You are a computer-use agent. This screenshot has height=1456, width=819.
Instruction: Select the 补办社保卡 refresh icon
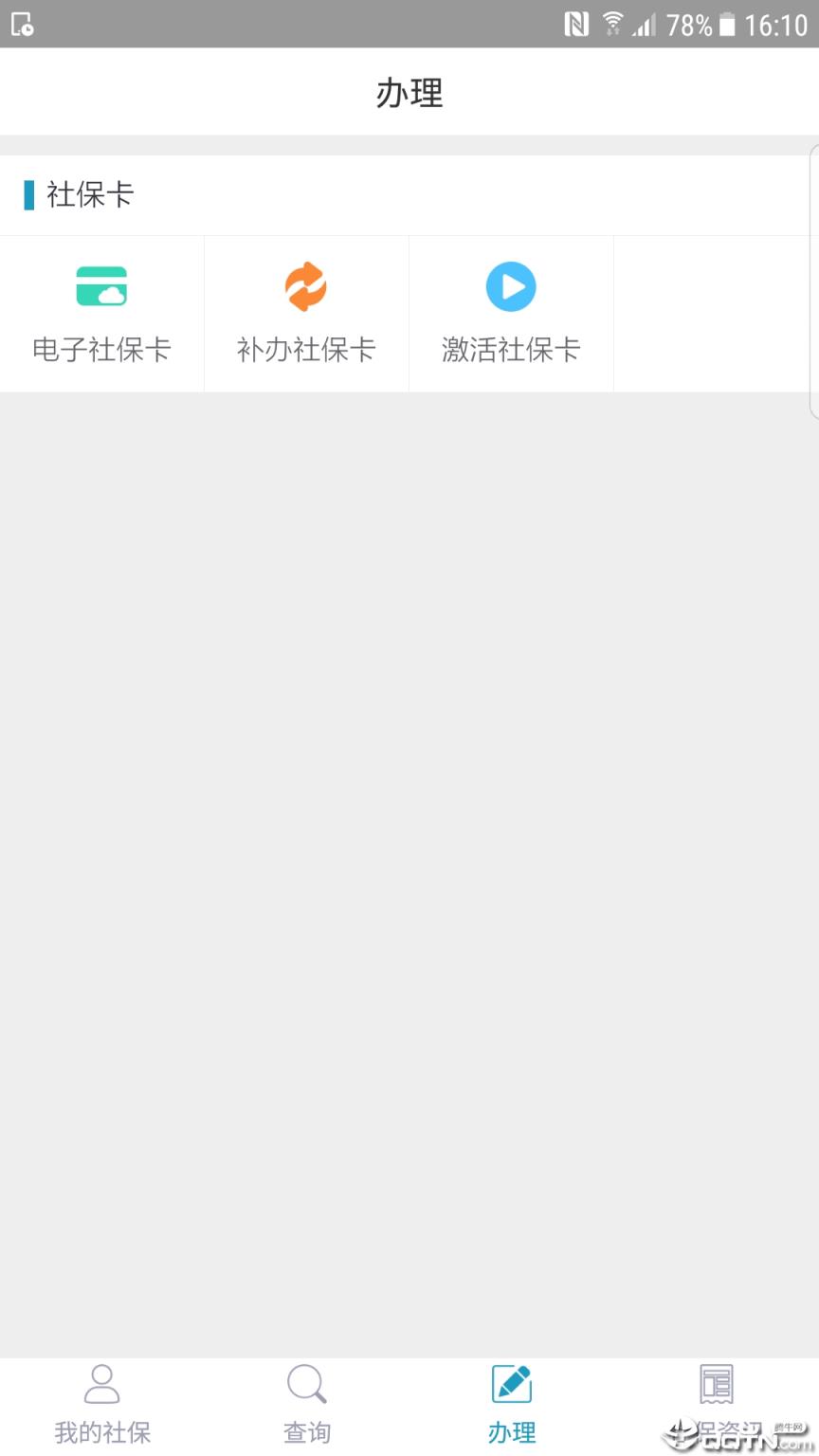(306, 286)
